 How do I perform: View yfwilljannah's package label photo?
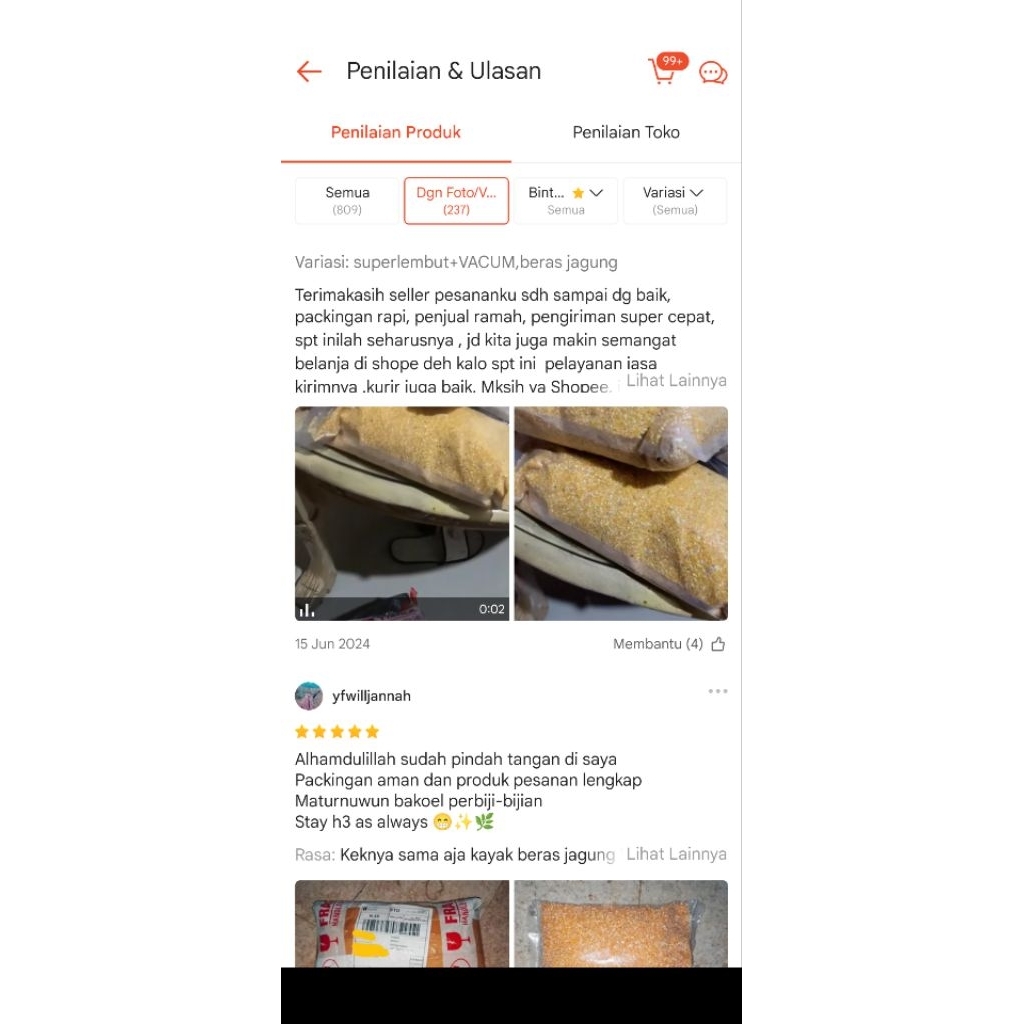(x=401, y=923)
